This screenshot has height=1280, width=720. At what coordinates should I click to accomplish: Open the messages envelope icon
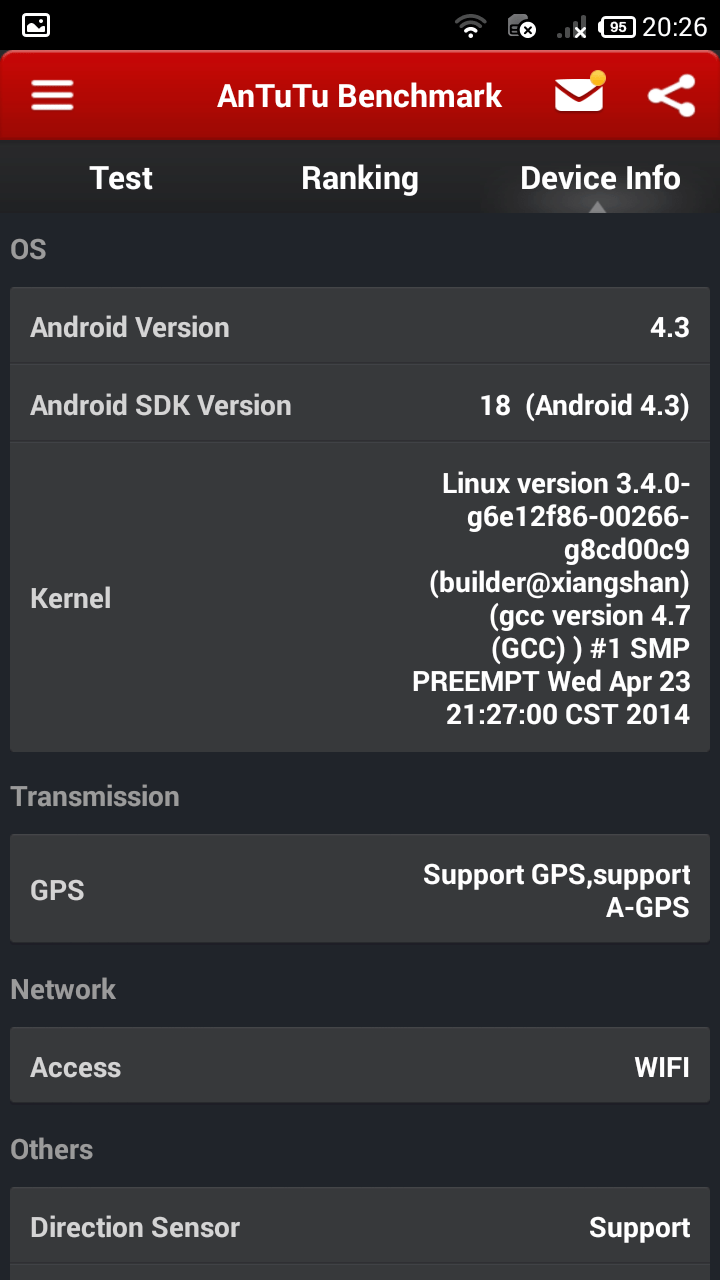tap(580, 93)
